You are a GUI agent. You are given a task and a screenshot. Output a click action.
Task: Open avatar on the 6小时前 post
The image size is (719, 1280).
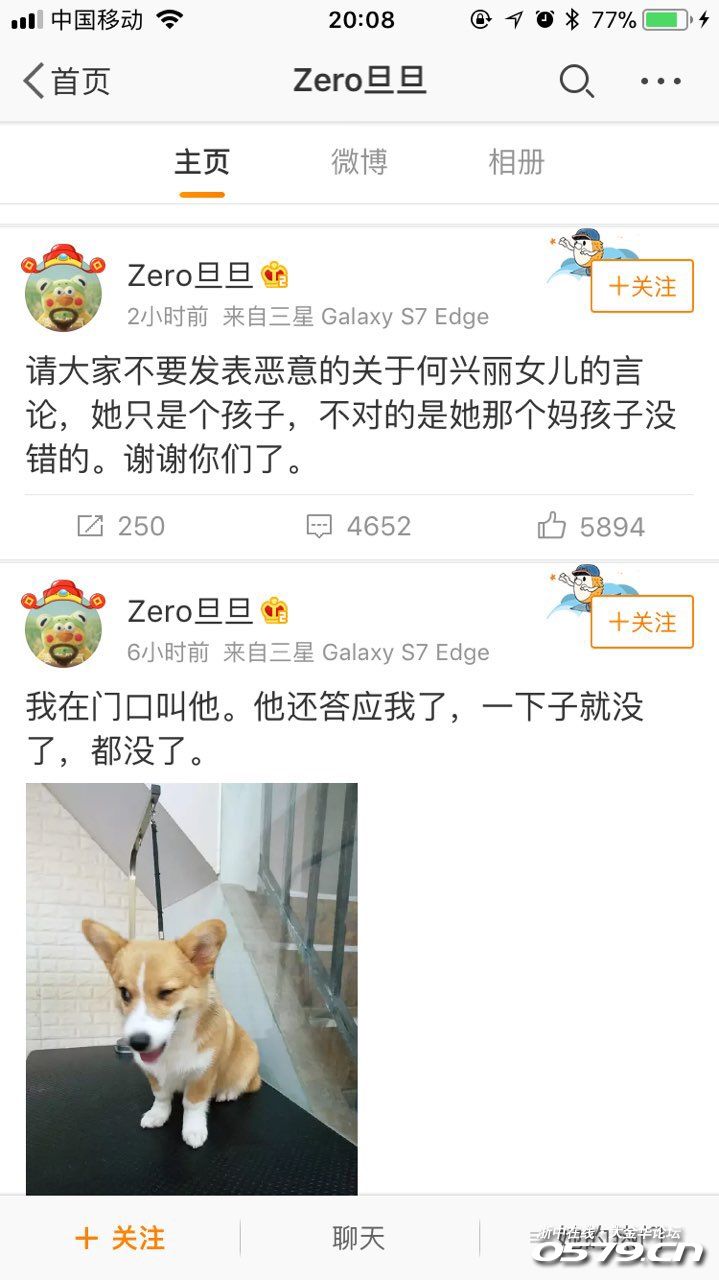click(x=64, y=623)
